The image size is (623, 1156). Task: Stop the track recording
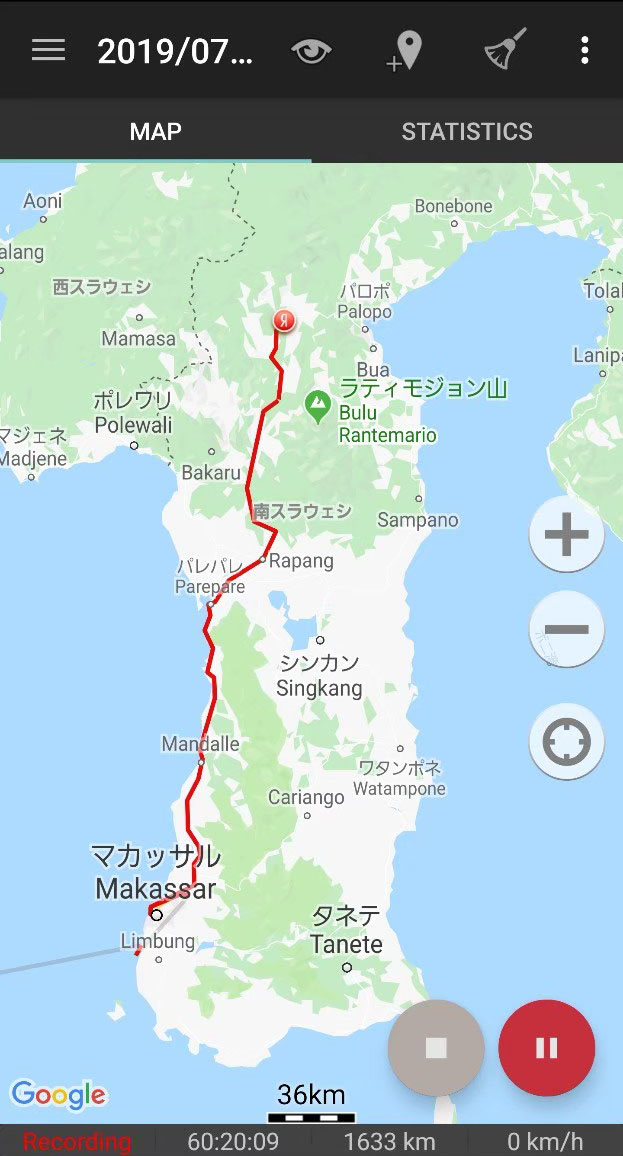tap(436, 1048)
